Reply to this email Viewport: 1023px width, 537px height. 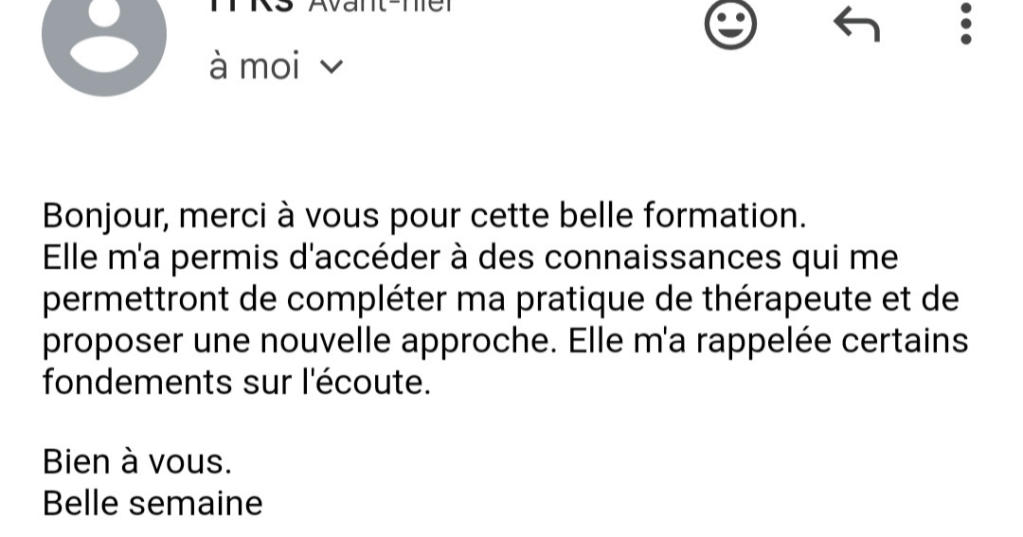[856, 24]
